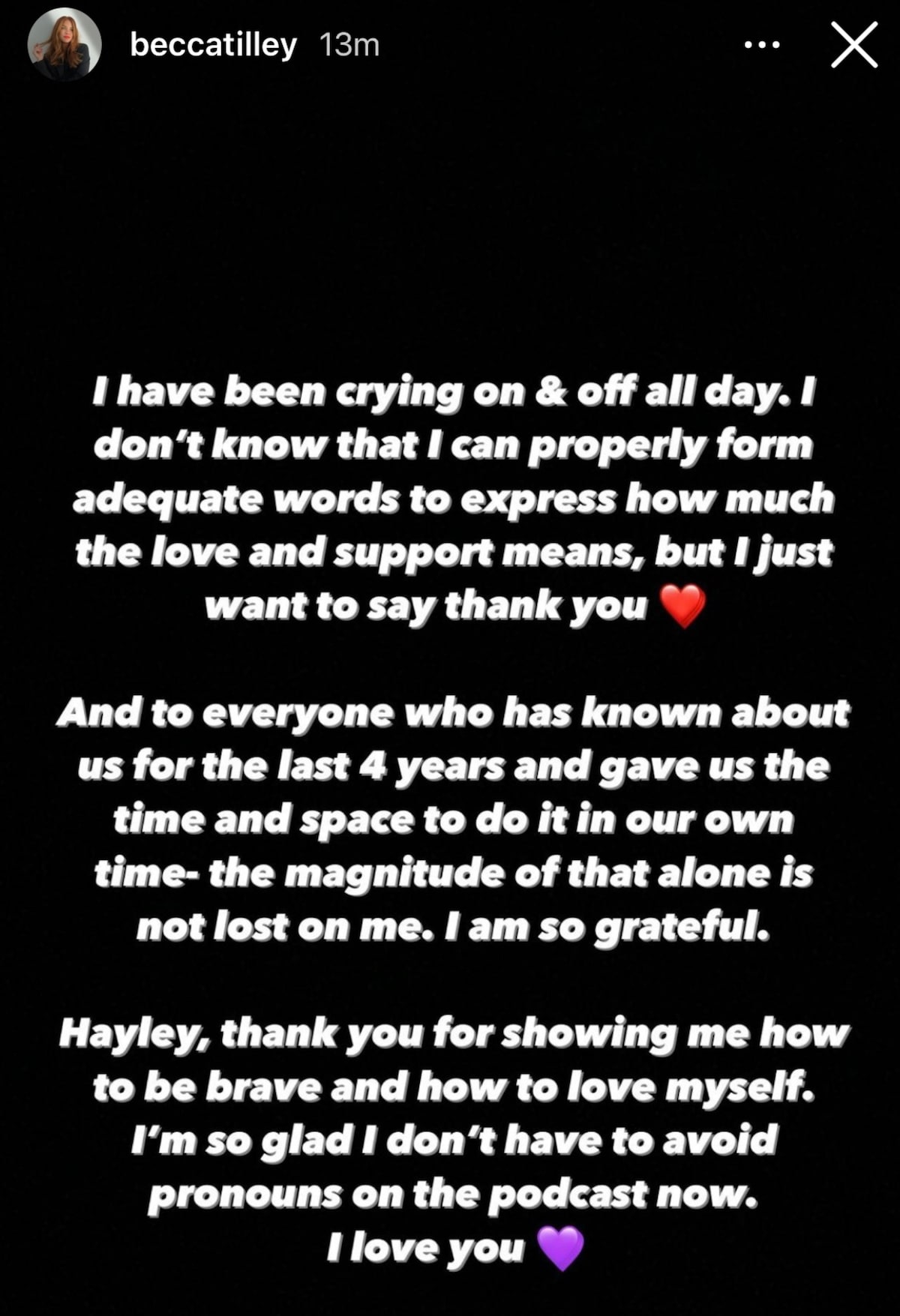Tap the beccatilley username

pos(213,45)
